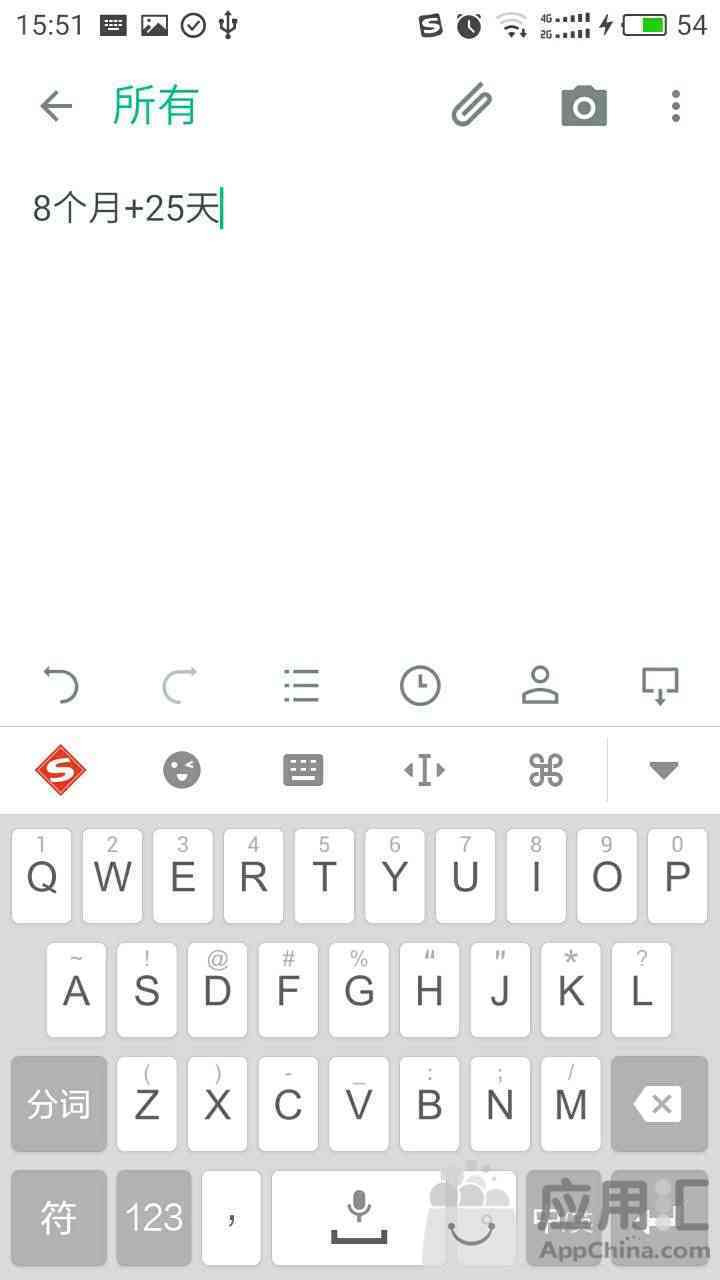Open the emoji panel

(x=182, y=770)
